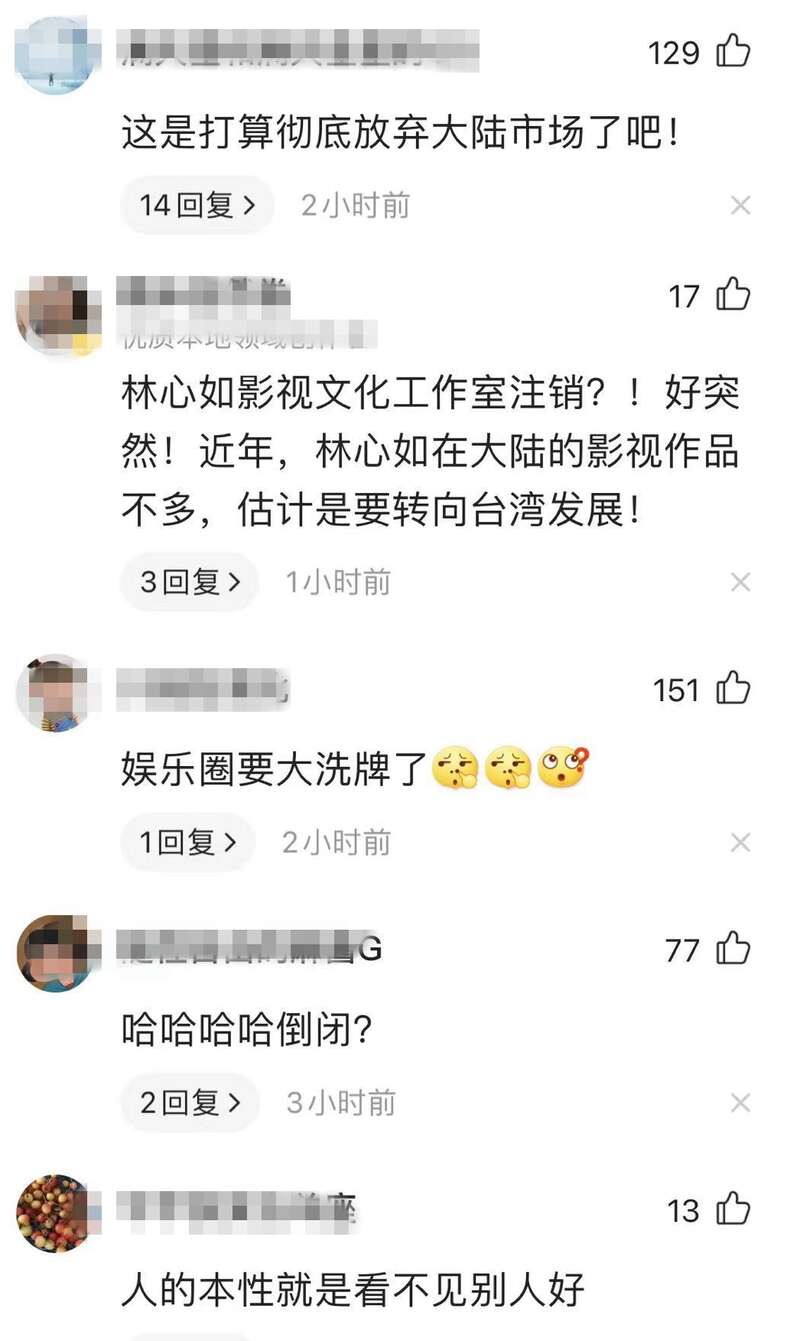Expand the 3回复 replies

[x=189, y=582]
